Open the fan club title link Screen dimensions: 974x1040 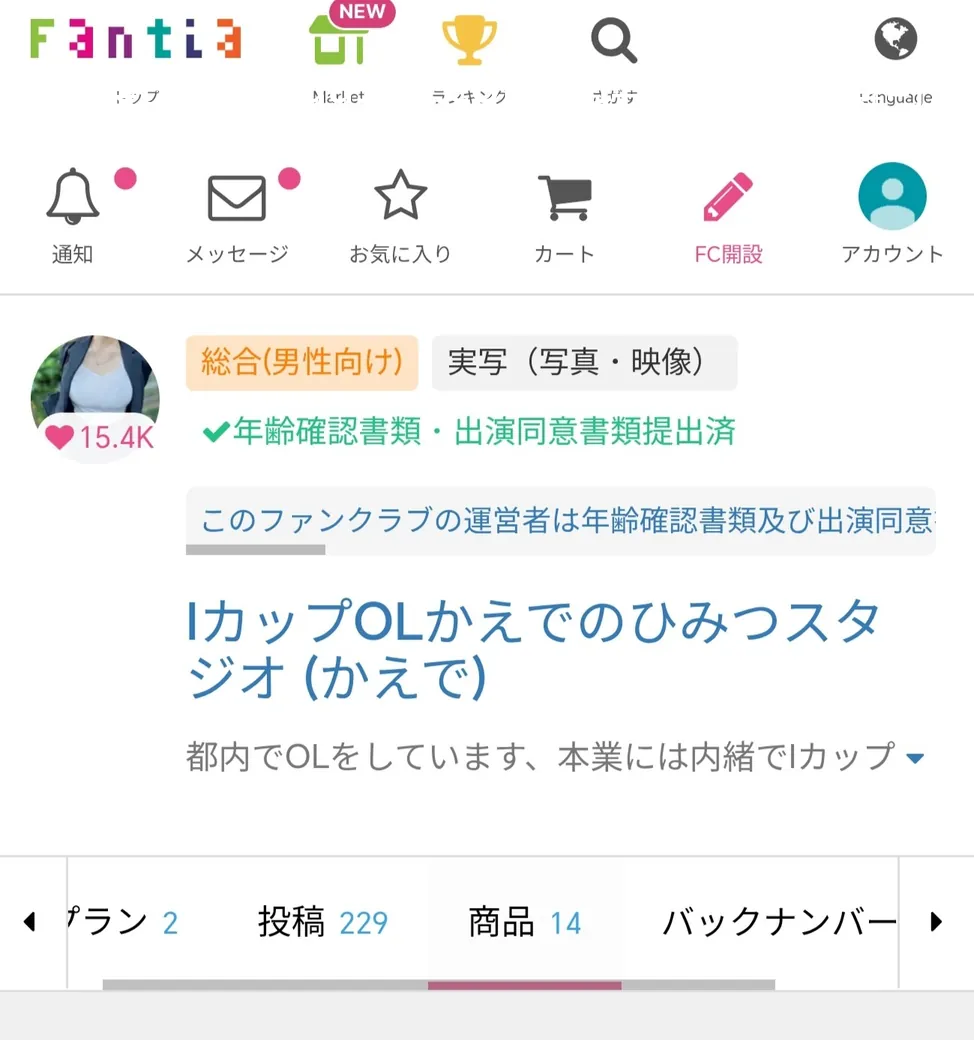click(534, 650)
